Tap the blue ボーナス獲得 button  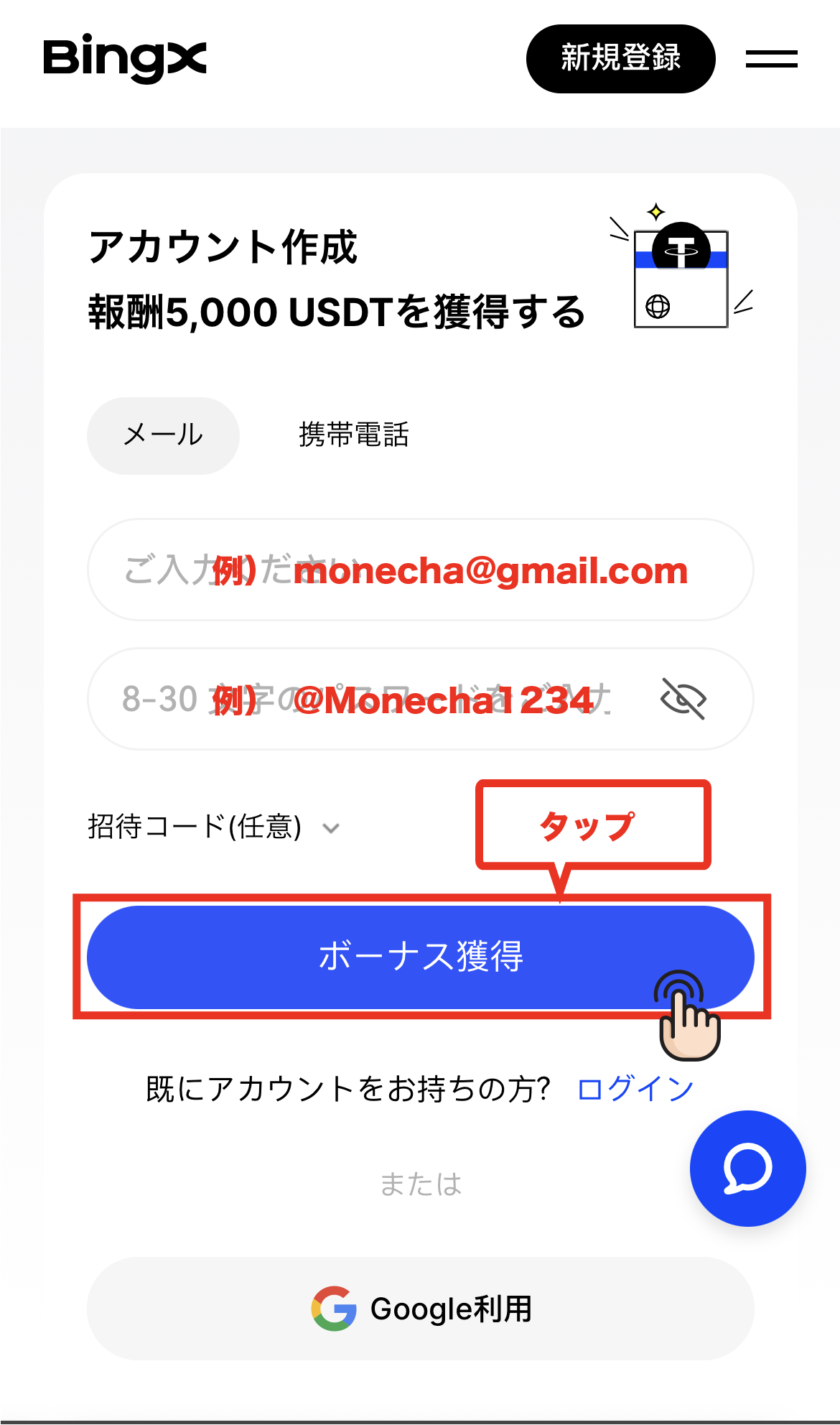tap(420, 957)
